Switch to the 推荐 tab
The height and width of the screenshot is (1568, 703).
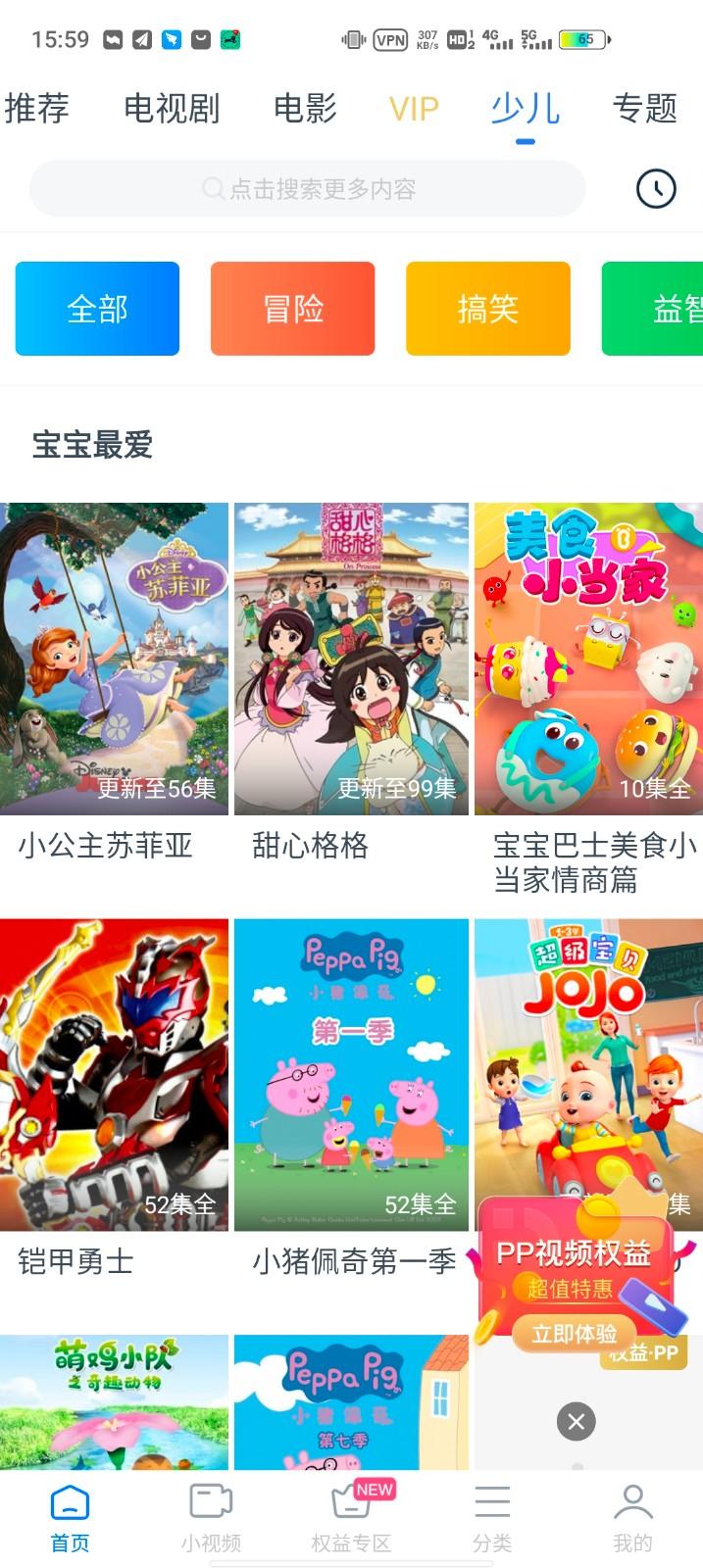coord(37,108)
